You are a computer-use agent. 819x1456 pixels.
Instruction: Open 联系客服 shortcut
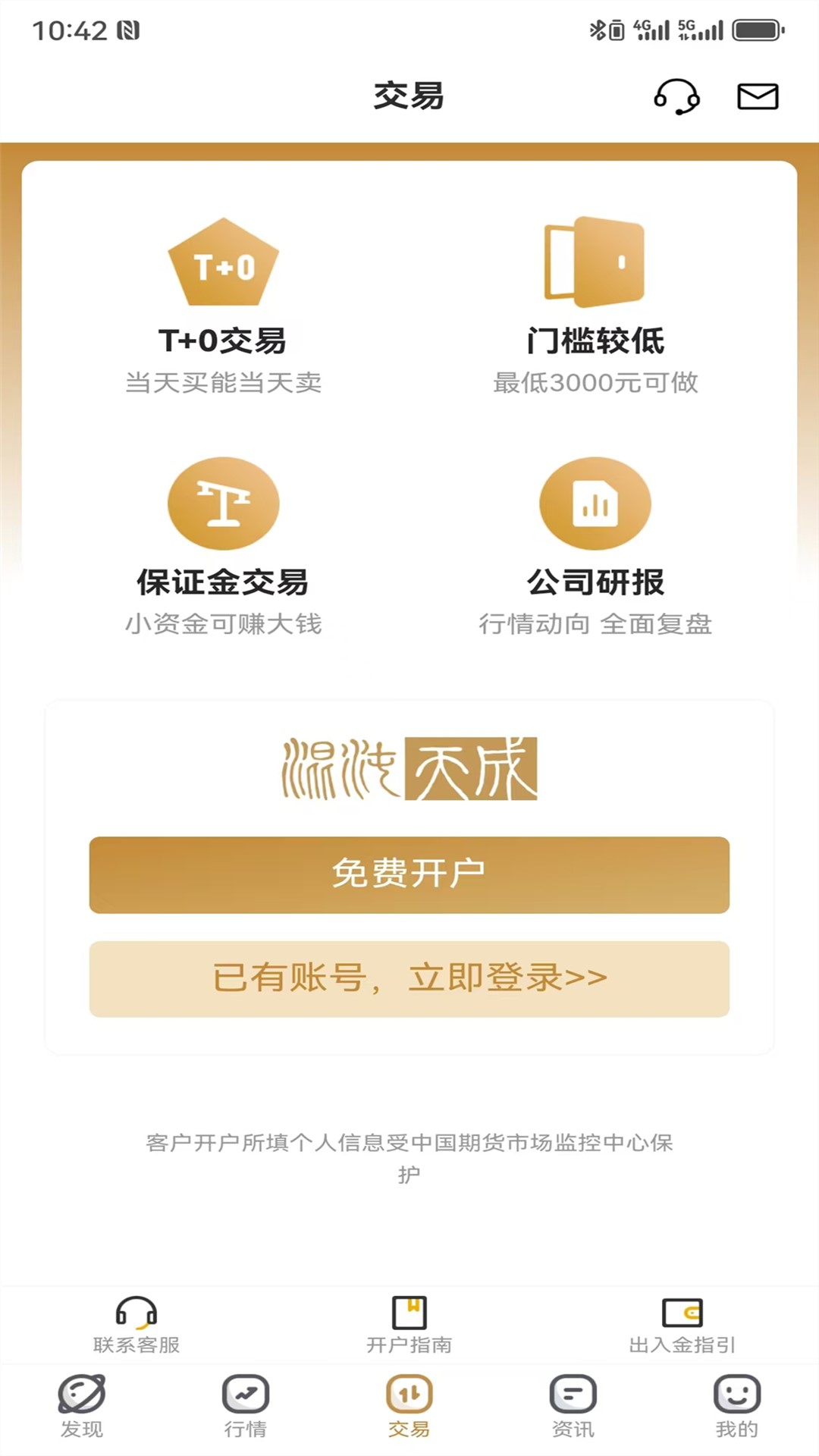tap(136, 1324)
